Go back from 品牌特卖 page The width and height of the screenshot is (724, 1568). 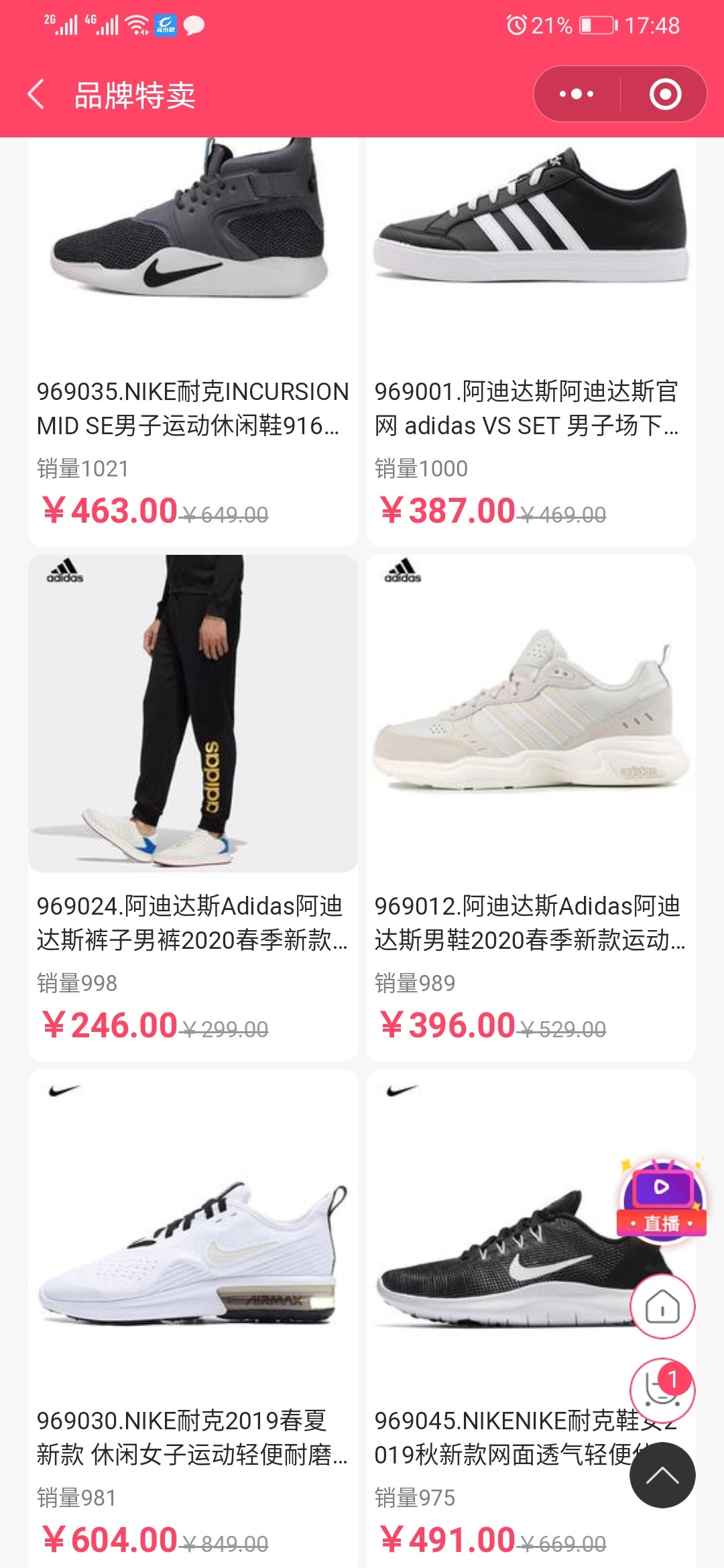[x=37, y=94]
